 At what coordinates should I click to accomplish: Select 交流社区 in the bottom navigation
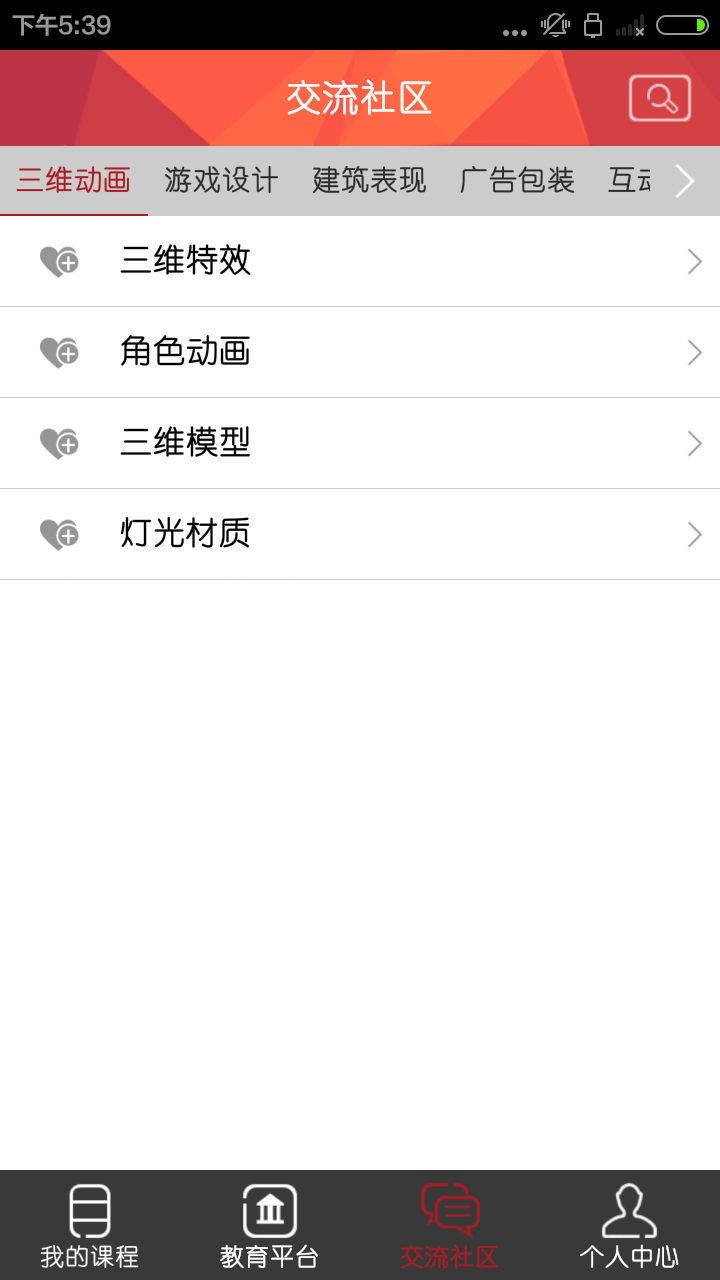[450, 1225]
